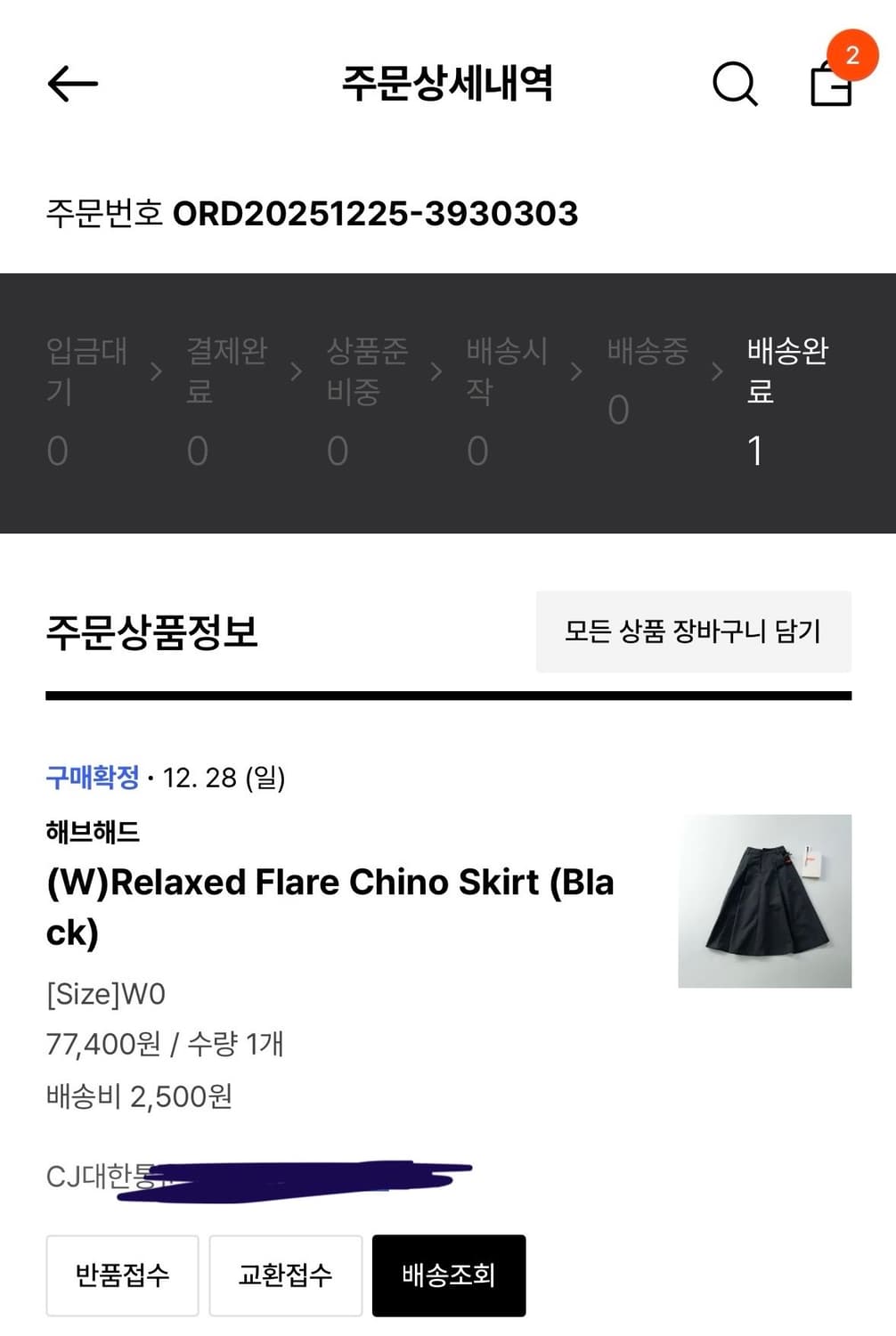
Task: Click the red badge showing 2 cart items
Action: click(853, 55)
